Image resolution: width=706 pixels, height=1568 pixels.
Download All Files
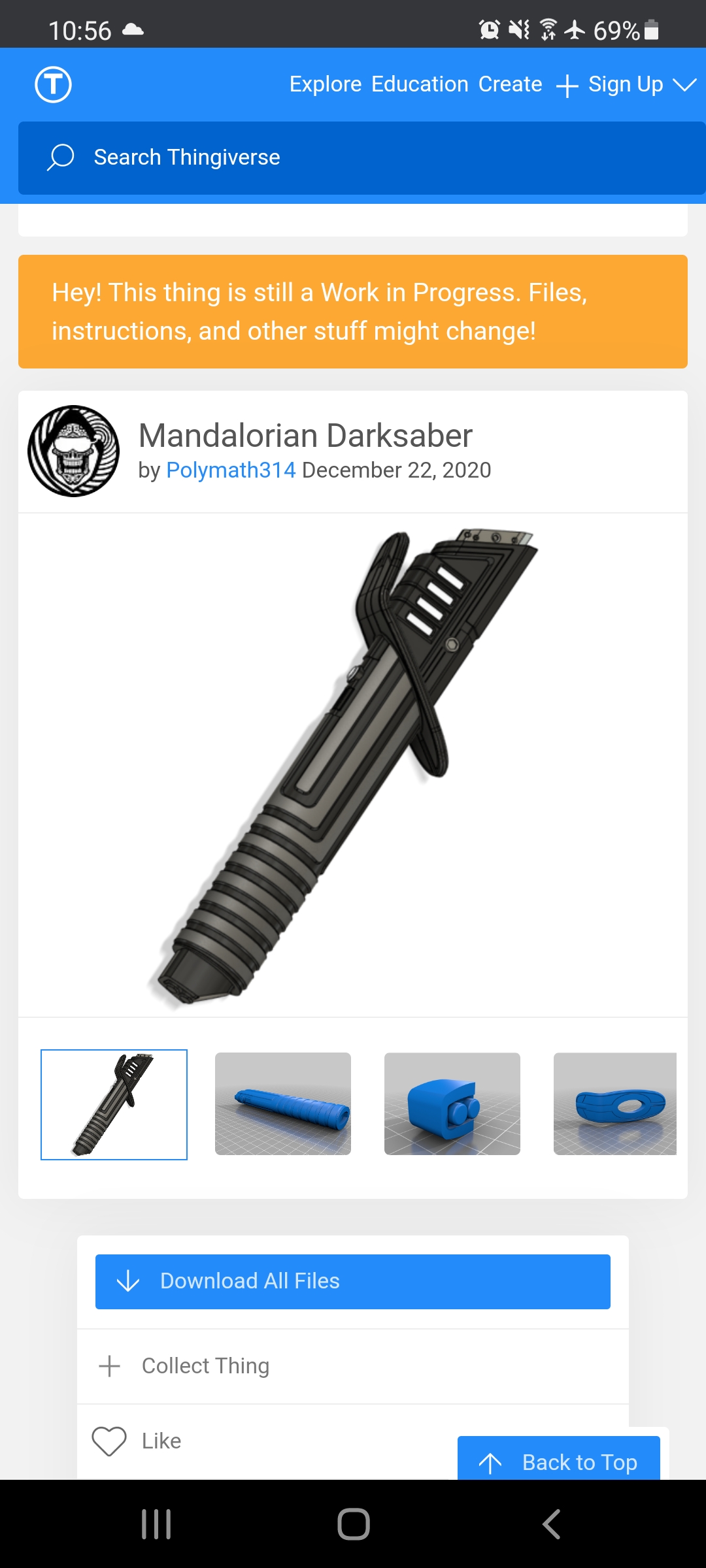tap(353, 1281)
